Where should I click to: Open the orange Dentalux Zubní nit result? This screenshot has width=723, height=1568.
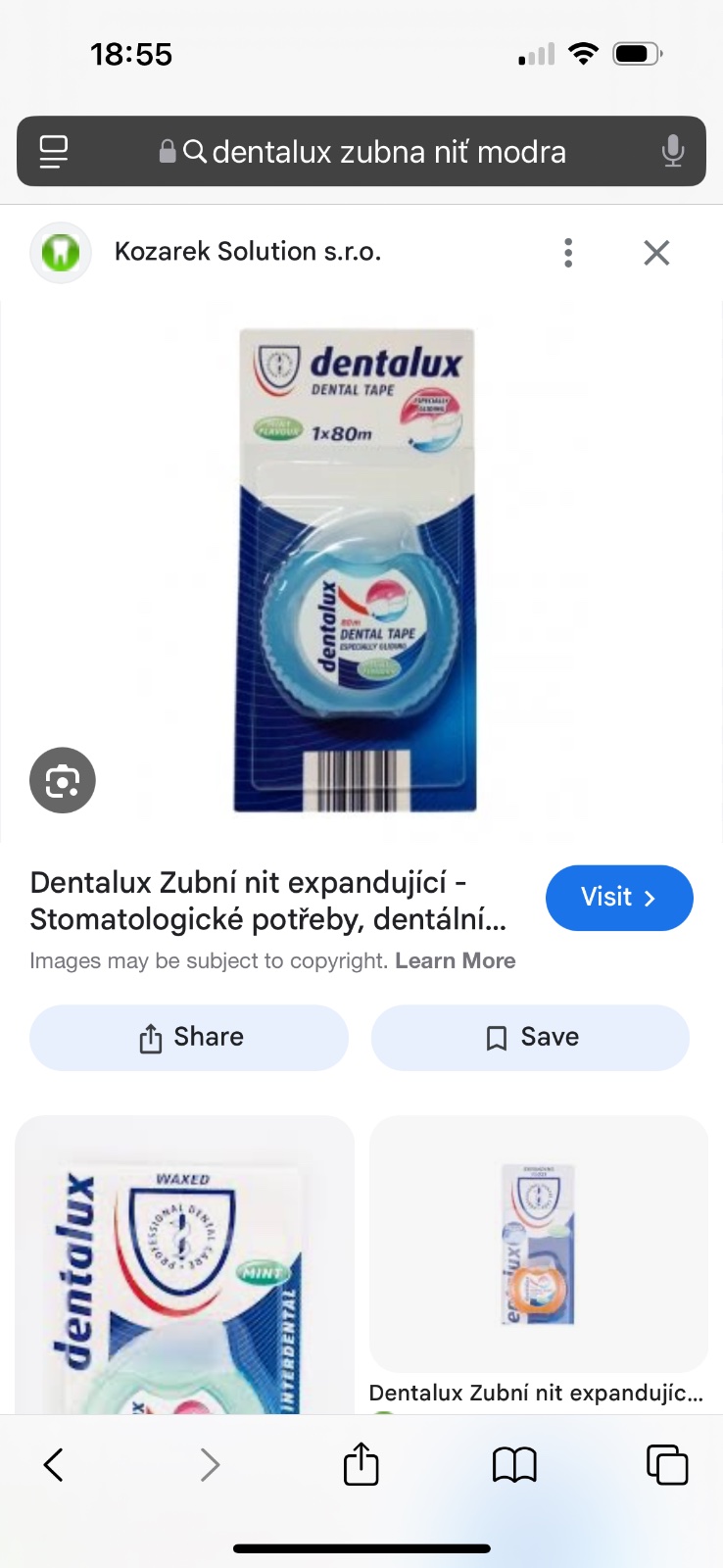coord(538,1245)
